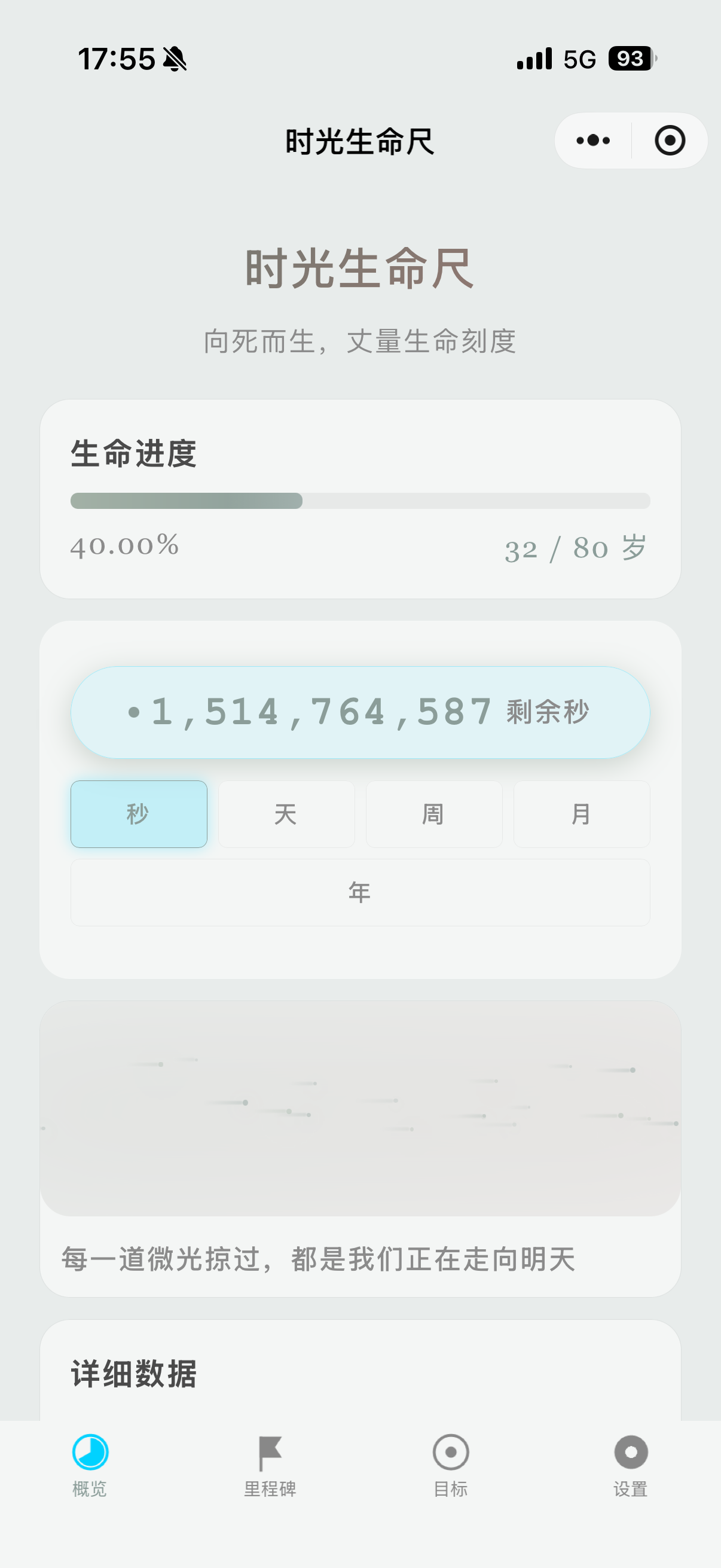Select the 年 unit option

(360, 892)
